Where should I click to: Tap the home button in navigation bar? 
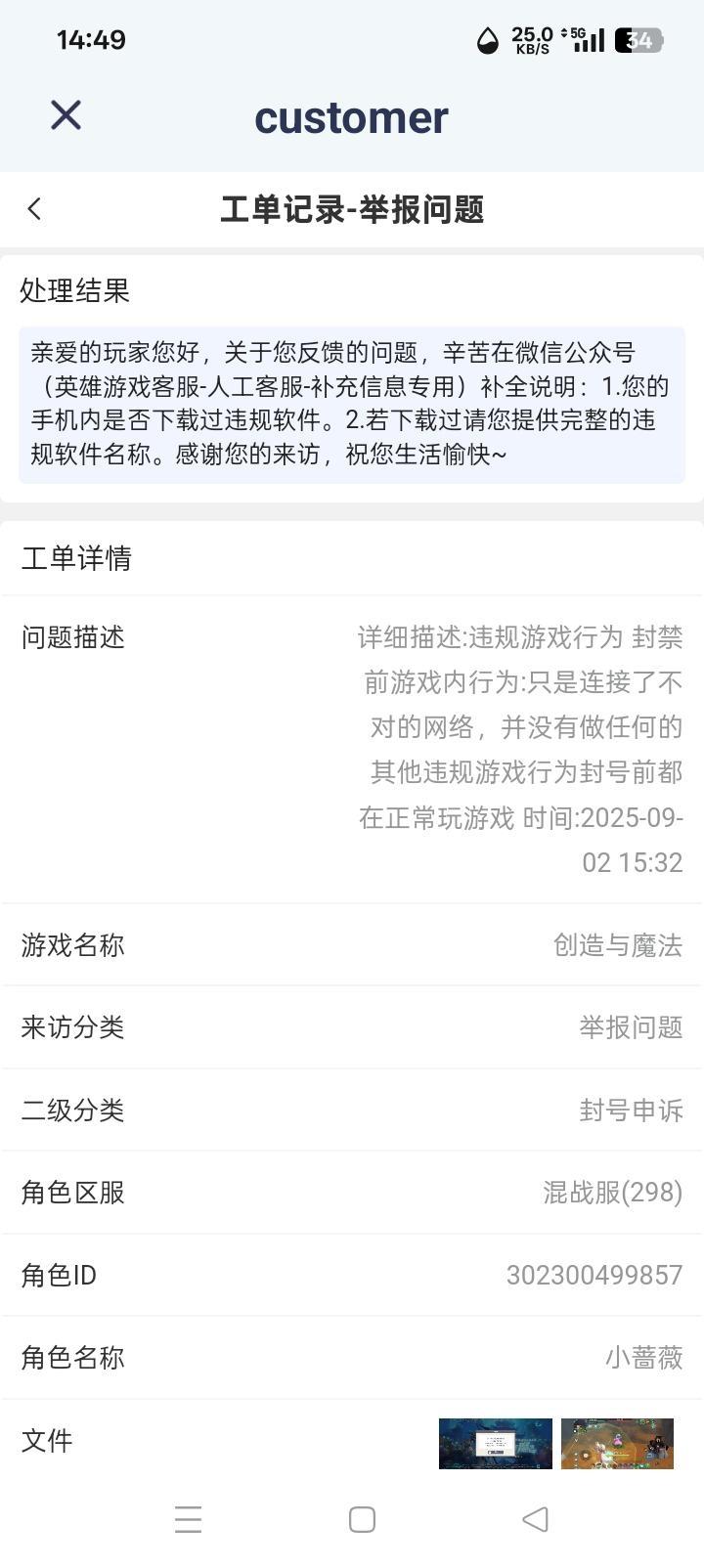(x=361, y=1520)
